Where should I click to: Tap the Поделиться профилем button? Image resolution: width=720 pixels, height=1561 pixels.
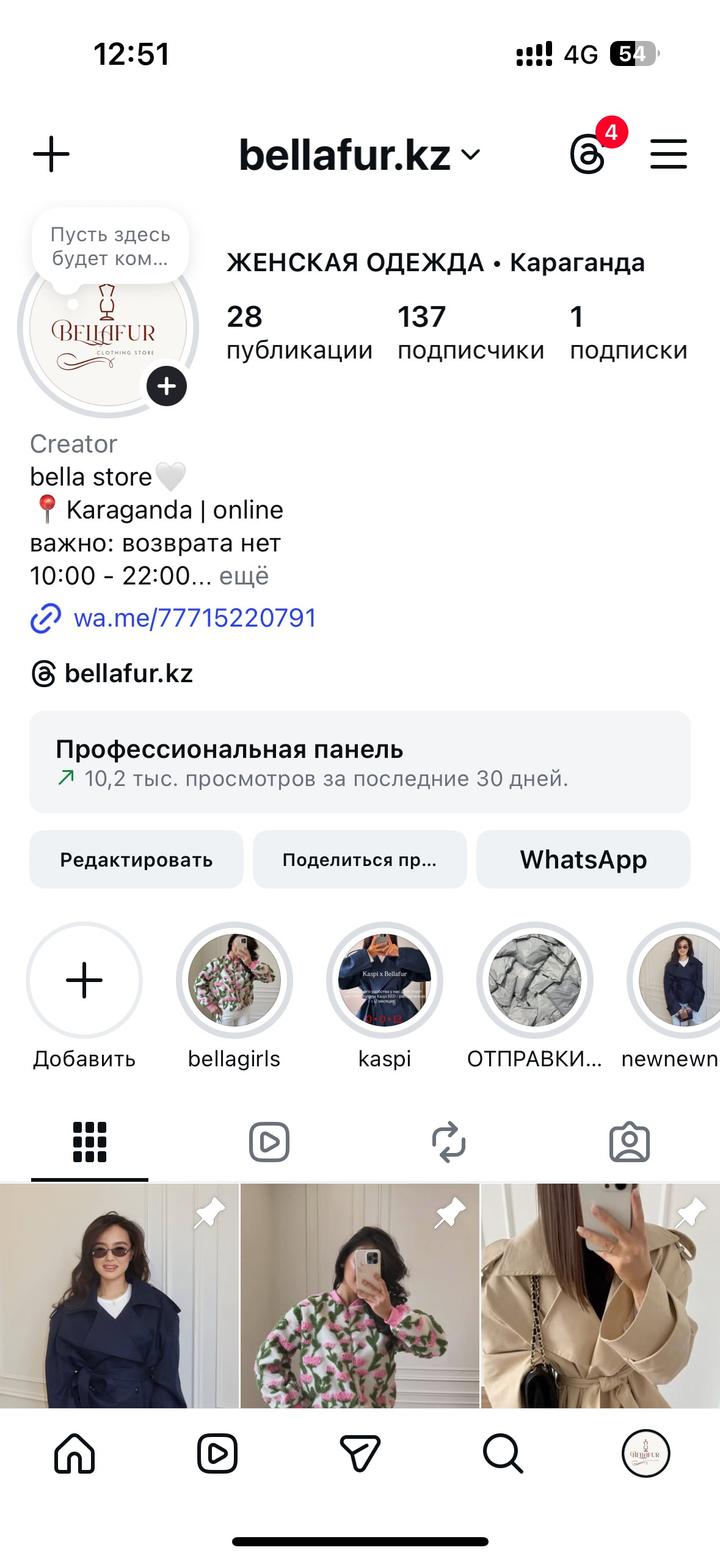[x=359, y=860]
